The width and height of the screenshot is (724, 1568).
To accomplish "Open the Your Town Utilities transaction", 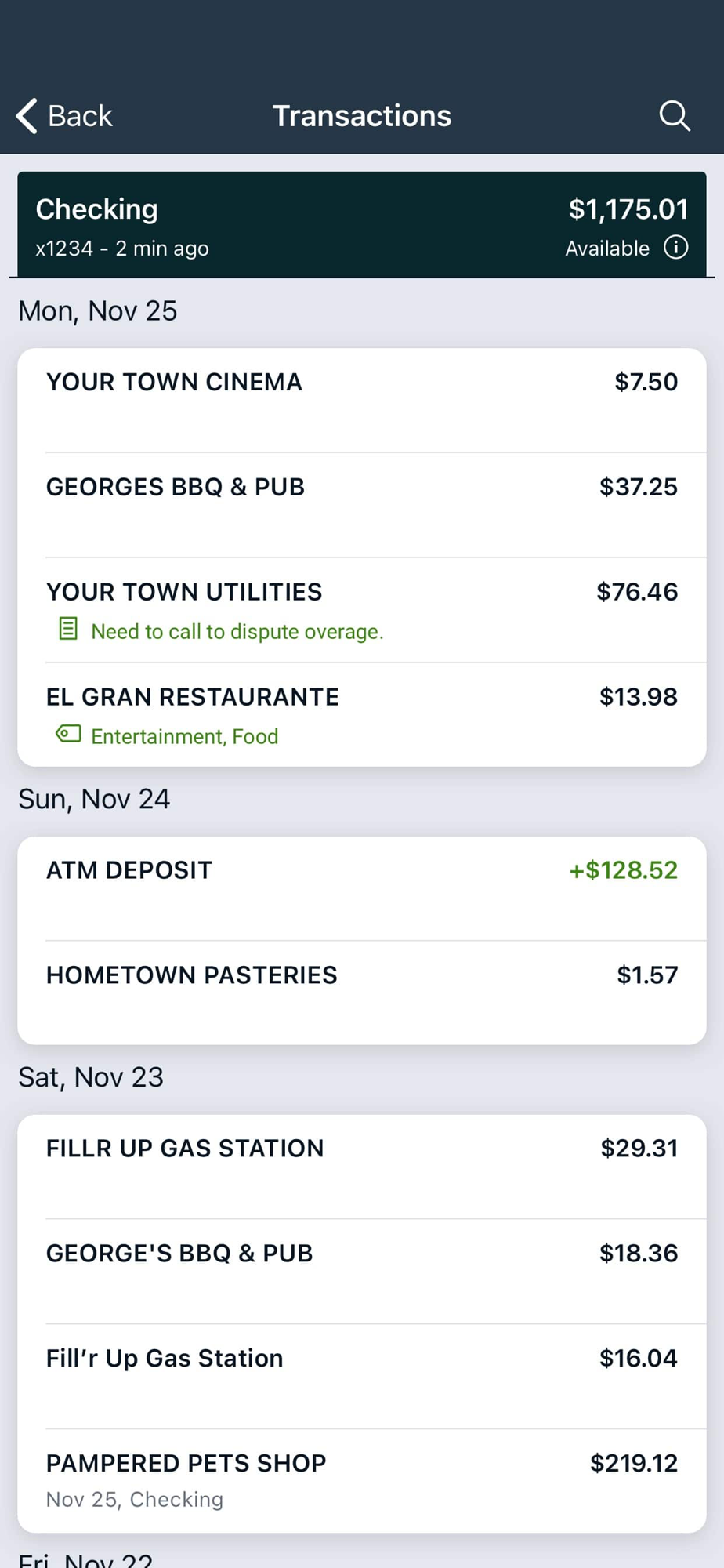I will point(361,609).
